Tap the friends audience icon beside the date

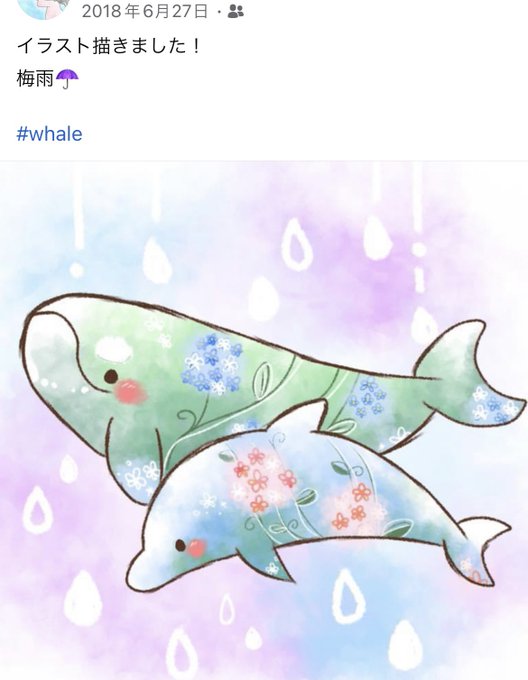[235, 11]
